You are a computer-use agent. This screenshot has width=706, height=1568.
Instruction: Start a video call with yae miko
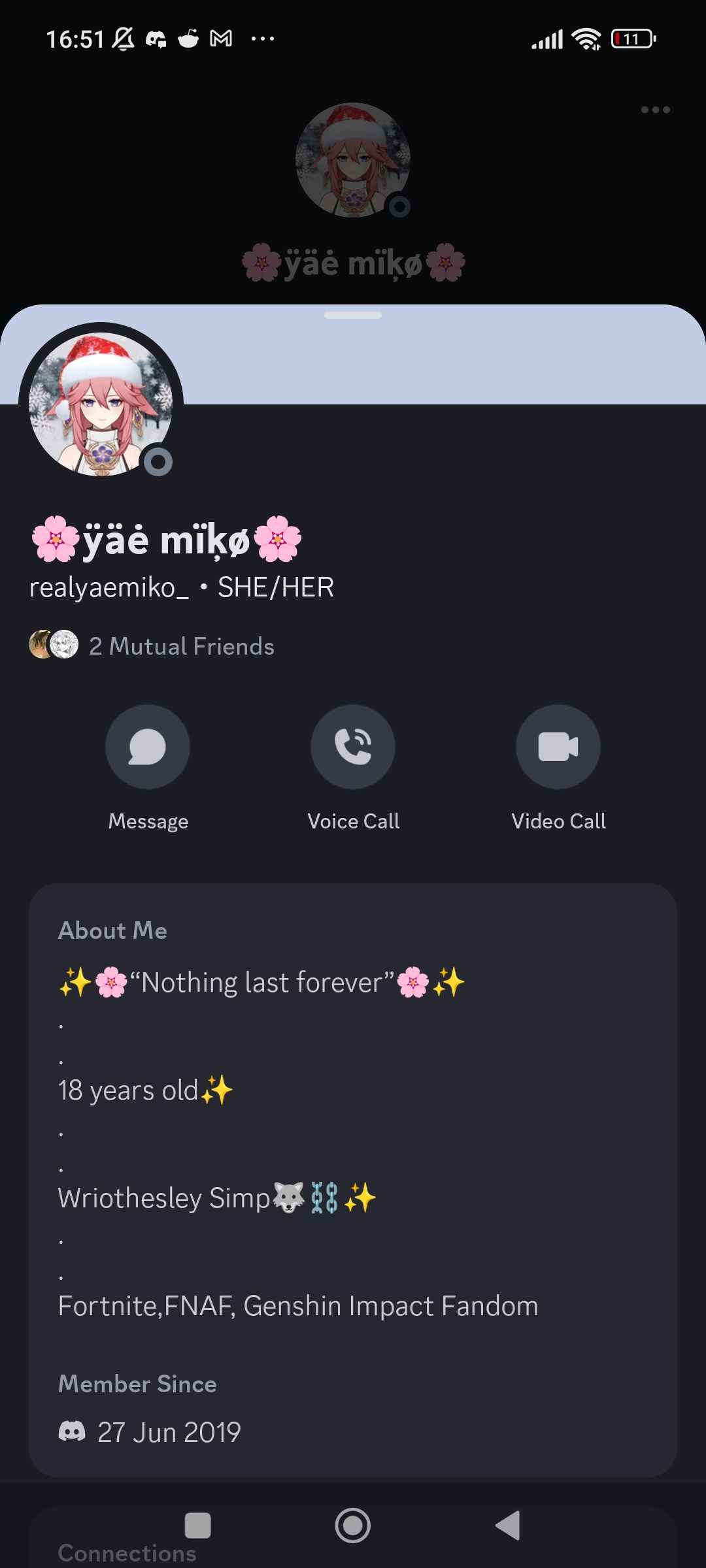[558, 747]
